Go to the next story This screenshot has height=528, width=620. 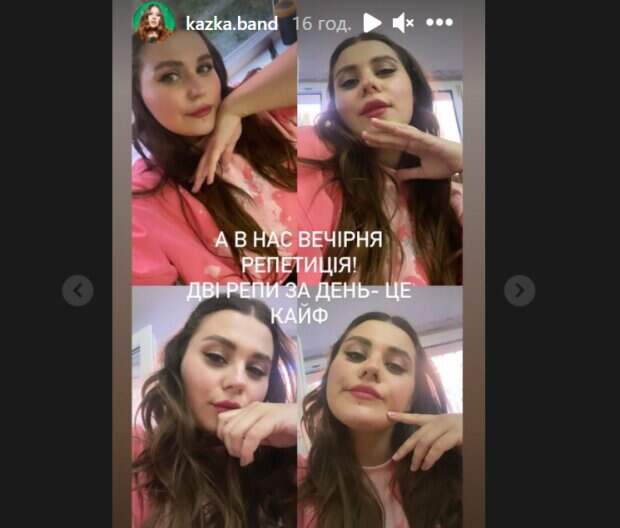[x=519, y=290]
